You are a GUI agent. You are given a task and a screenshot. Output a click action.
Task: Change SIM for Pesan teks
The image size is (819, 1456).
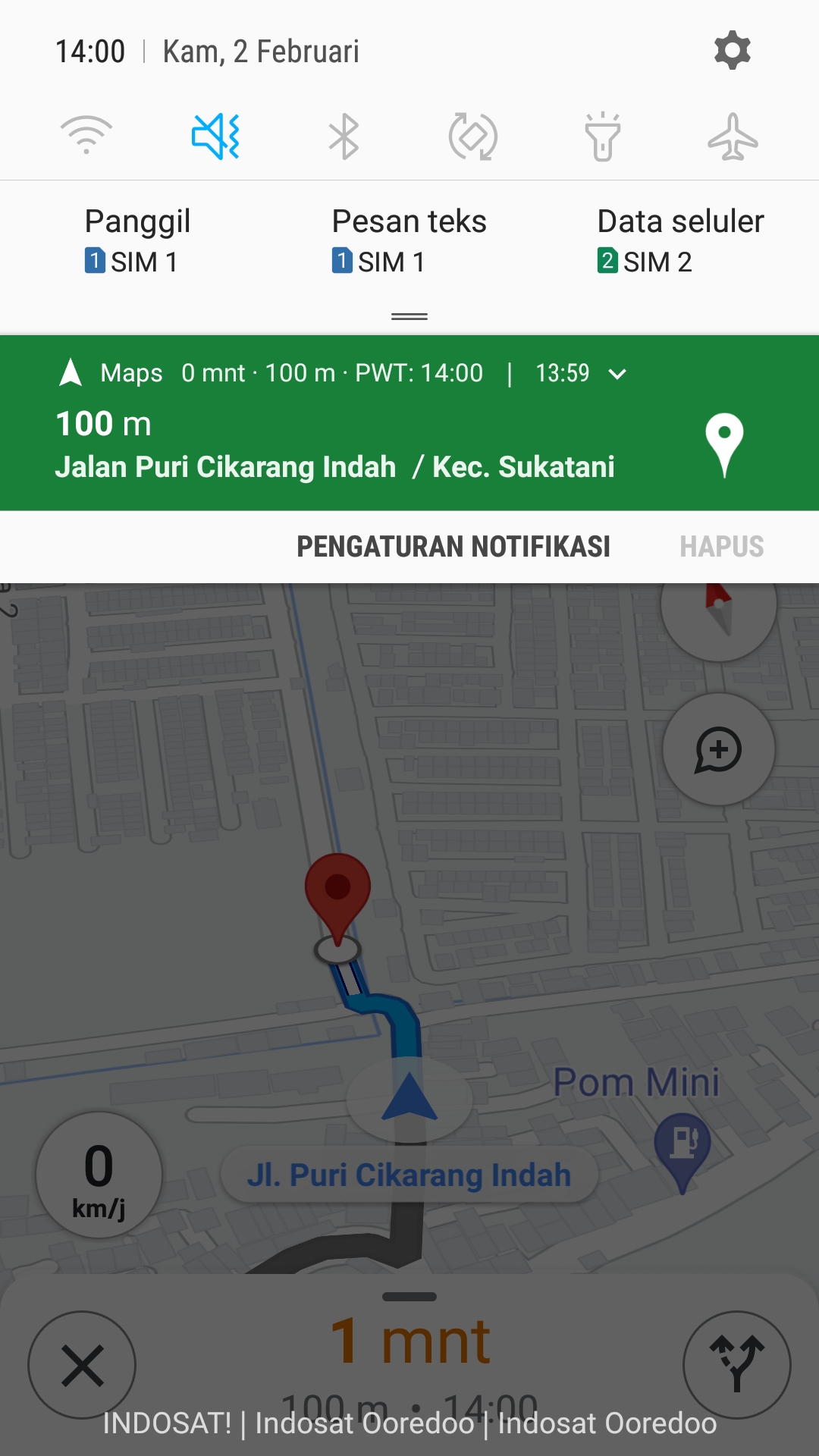pos(409,241)
